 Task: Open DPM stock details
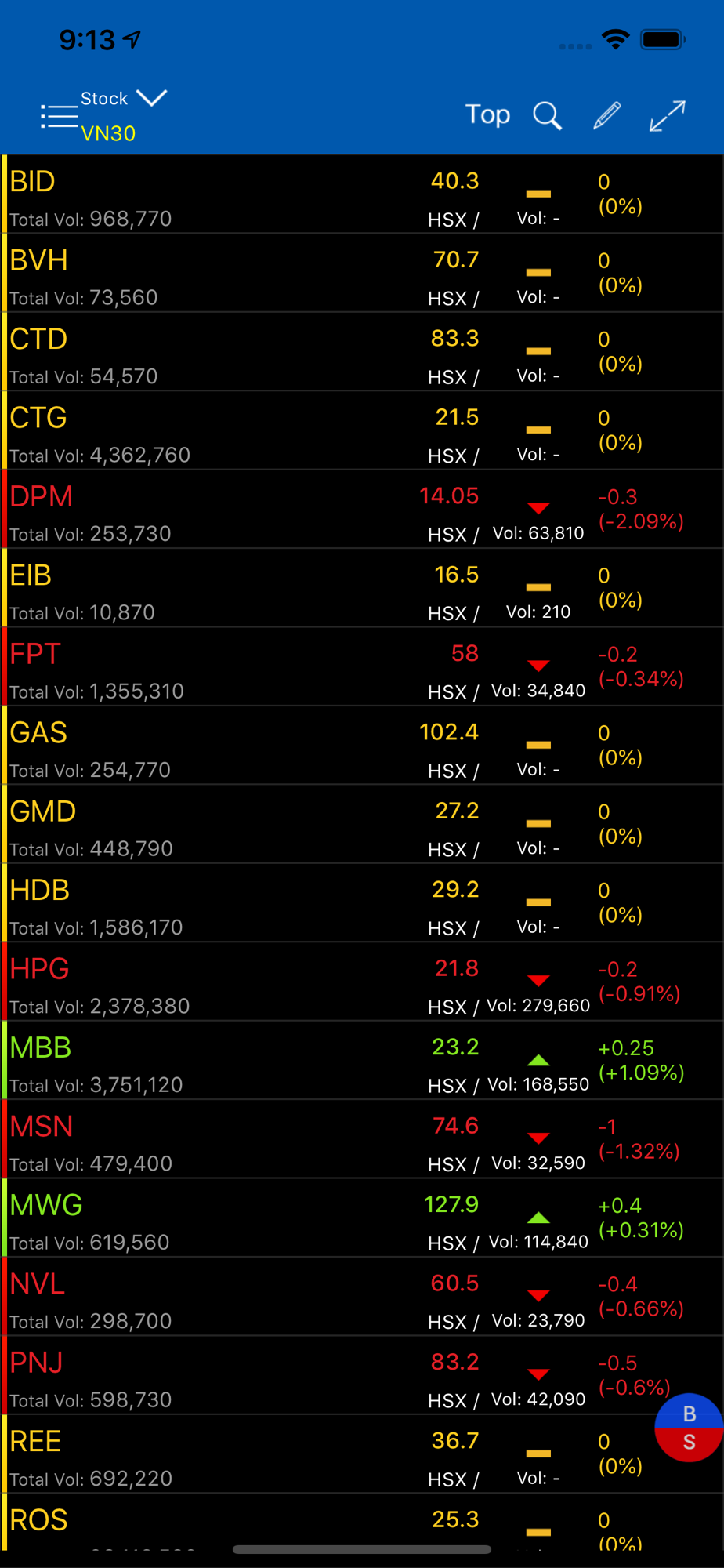coord(362,510)
